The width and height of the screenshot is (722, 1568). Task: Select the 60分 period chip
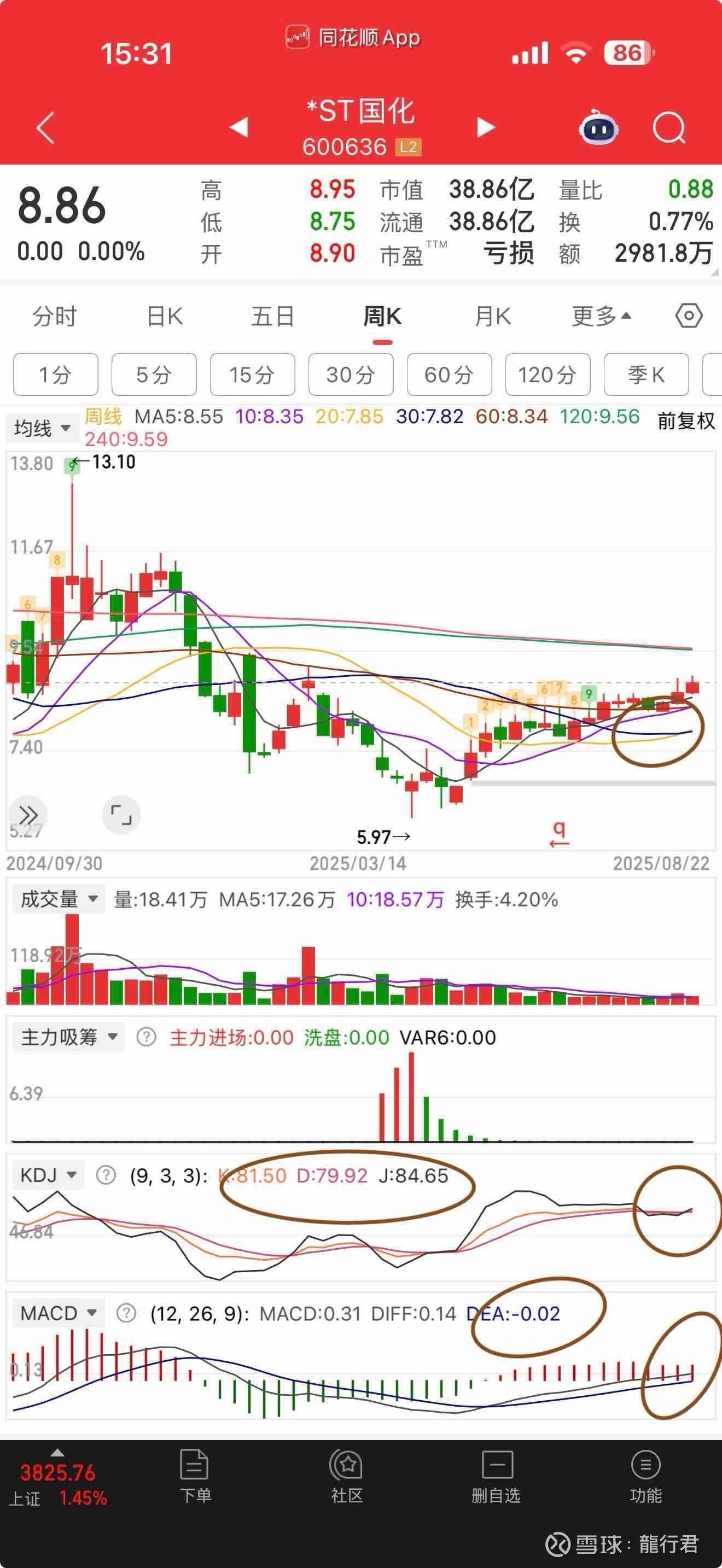(449, 375)
